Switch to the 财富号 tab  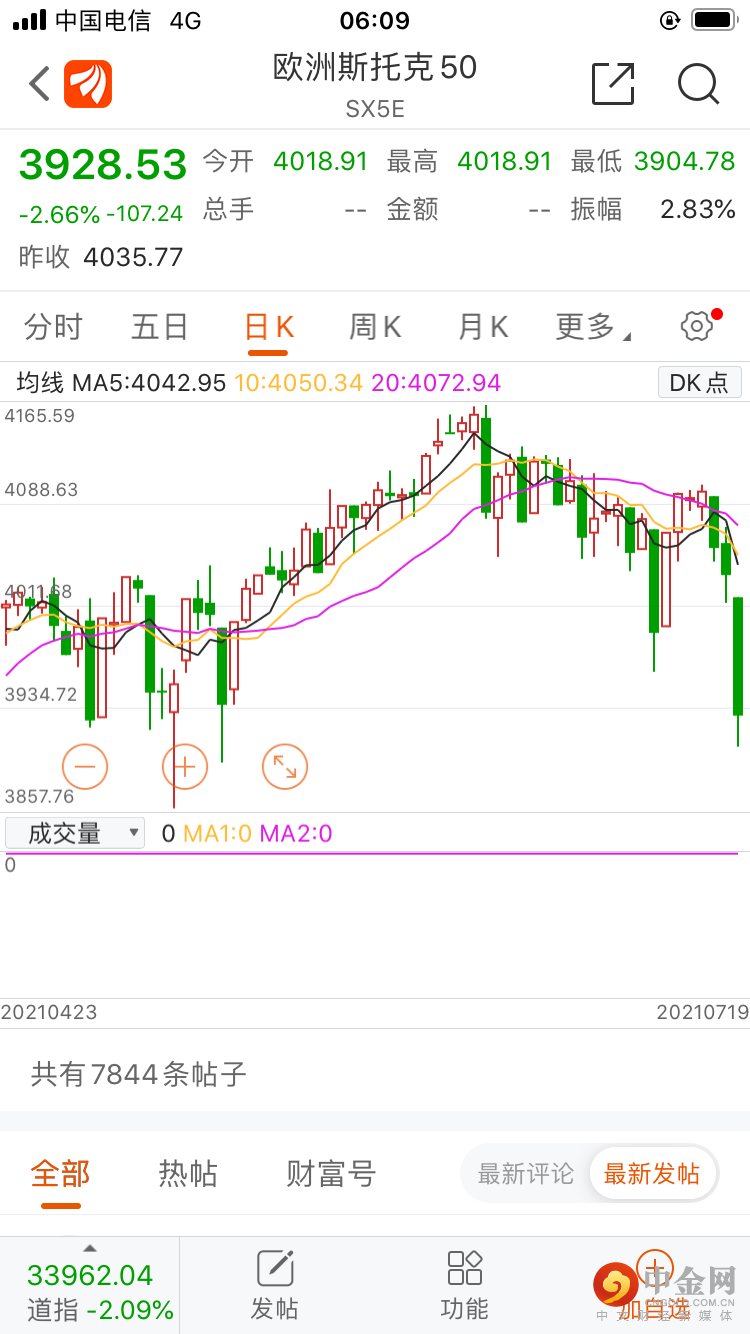pyautogui.click(x=331, y=1173)
